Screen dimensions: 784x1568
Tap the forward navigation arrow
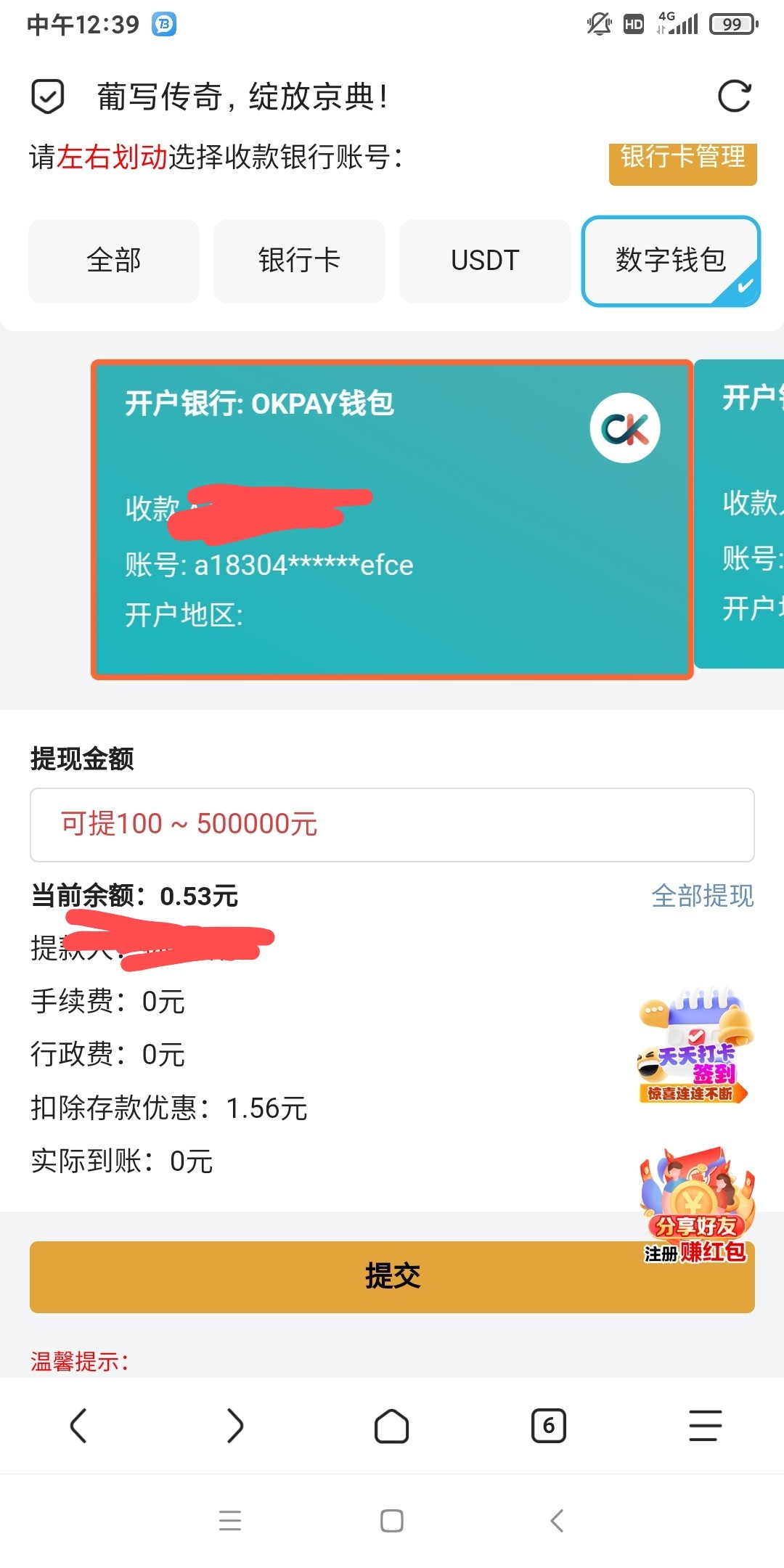coord(235,1425)
